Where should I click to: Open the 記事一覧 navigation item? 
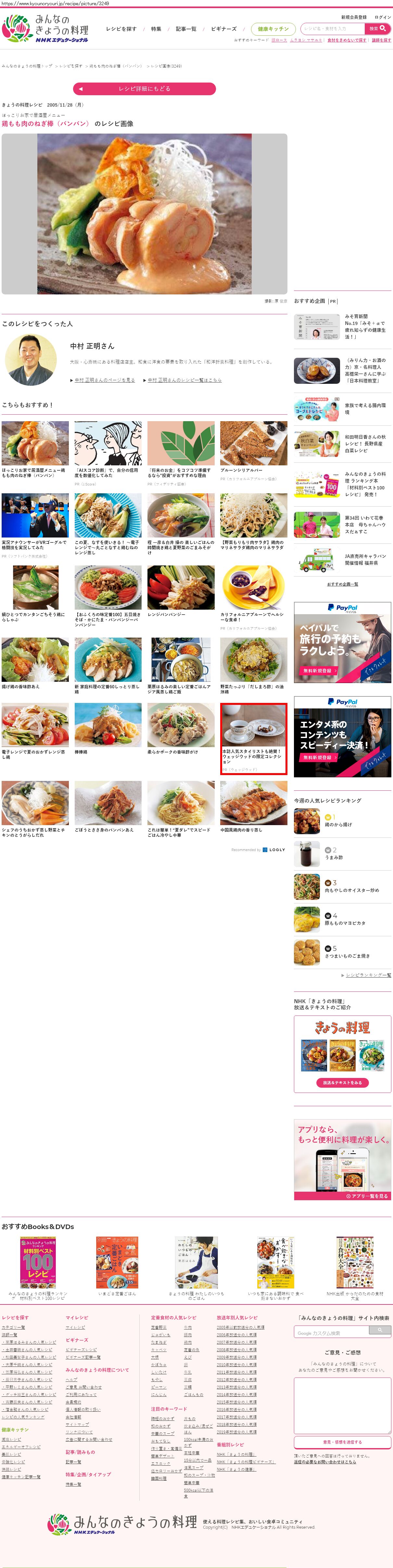tap(186, 29)
